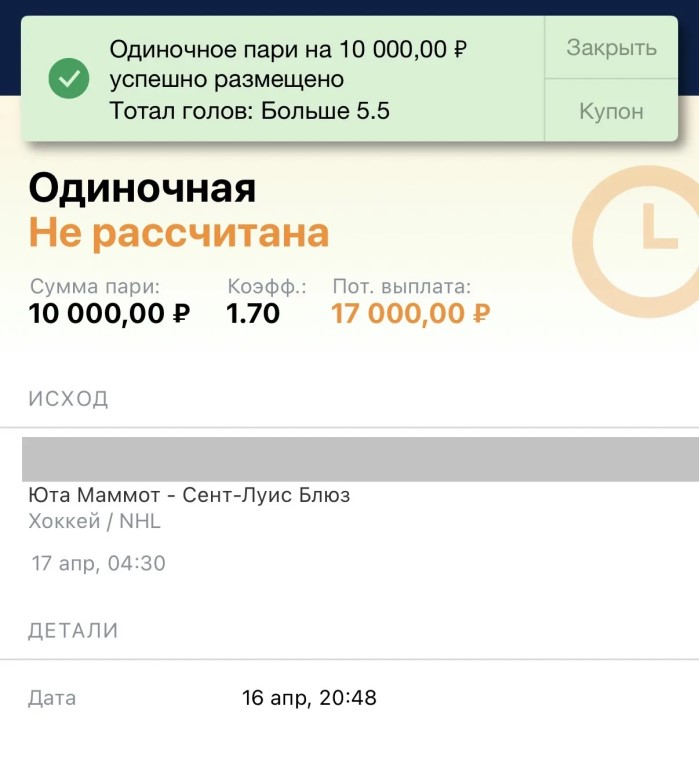Open the Юта Маммот - Сент-Луис Блюз match
Viewport: 699px width, 768px height.
[x=190, y=495]
